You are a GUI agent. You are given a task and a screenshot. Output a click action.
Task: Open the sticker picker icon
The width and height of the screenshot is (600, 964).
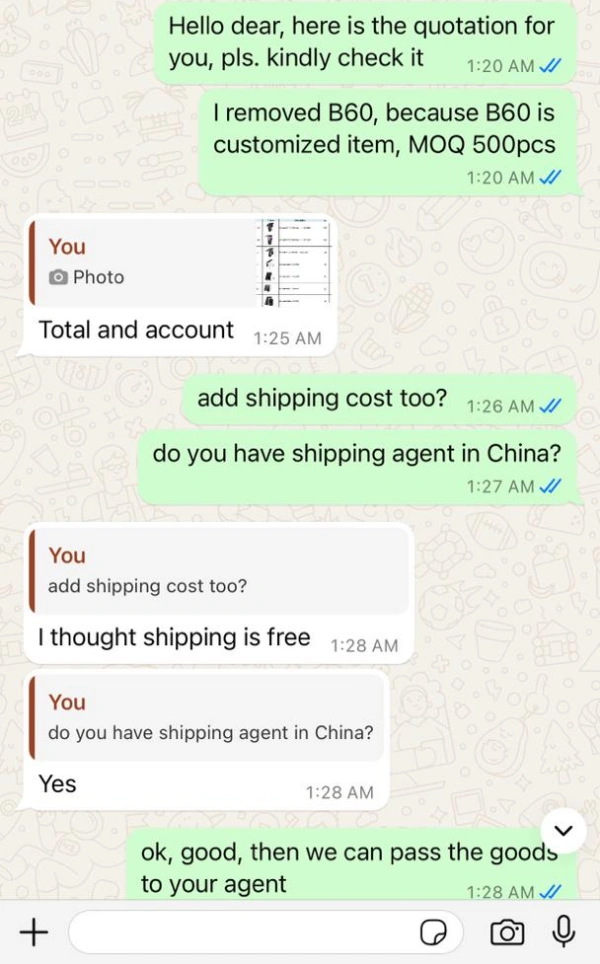433,933
